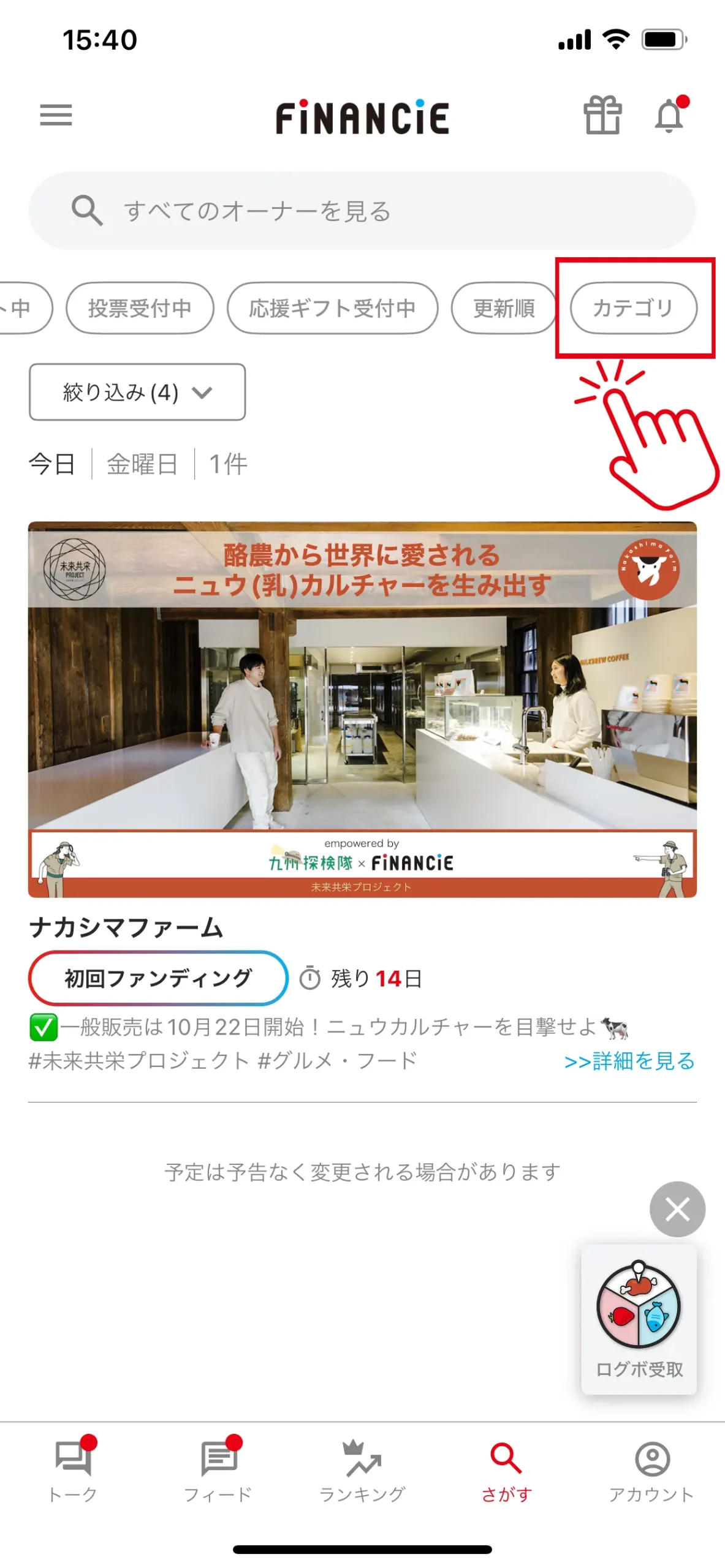
Task: Open the notifications bell
Action: (669, 115)
